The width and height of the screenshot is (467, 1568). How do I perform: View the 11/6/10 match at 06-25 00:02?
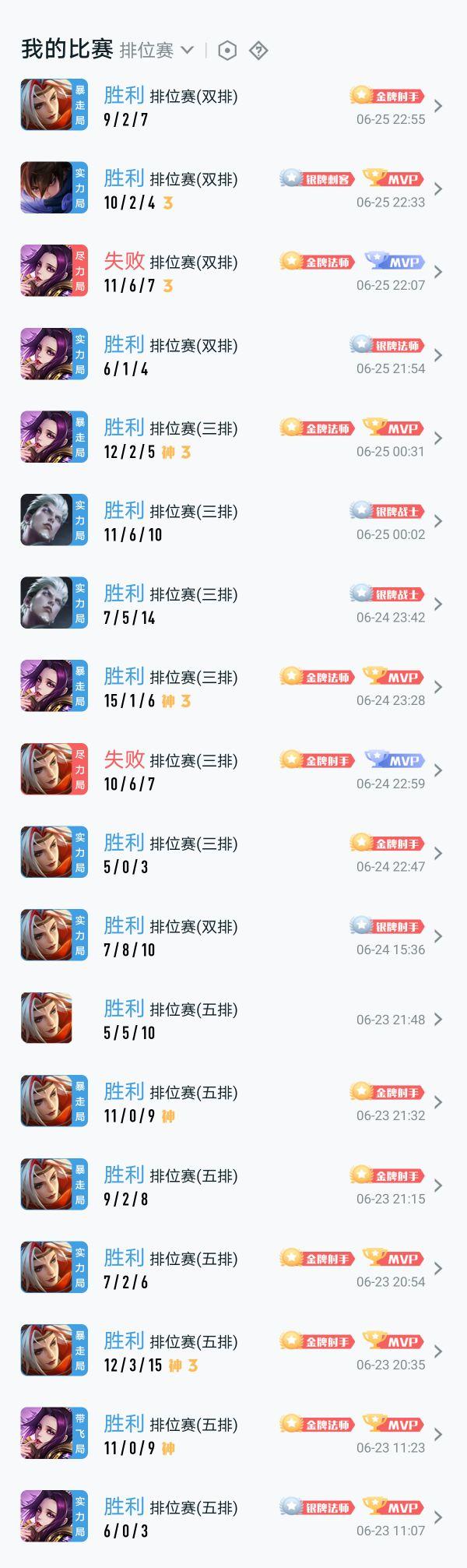point(233,520)
